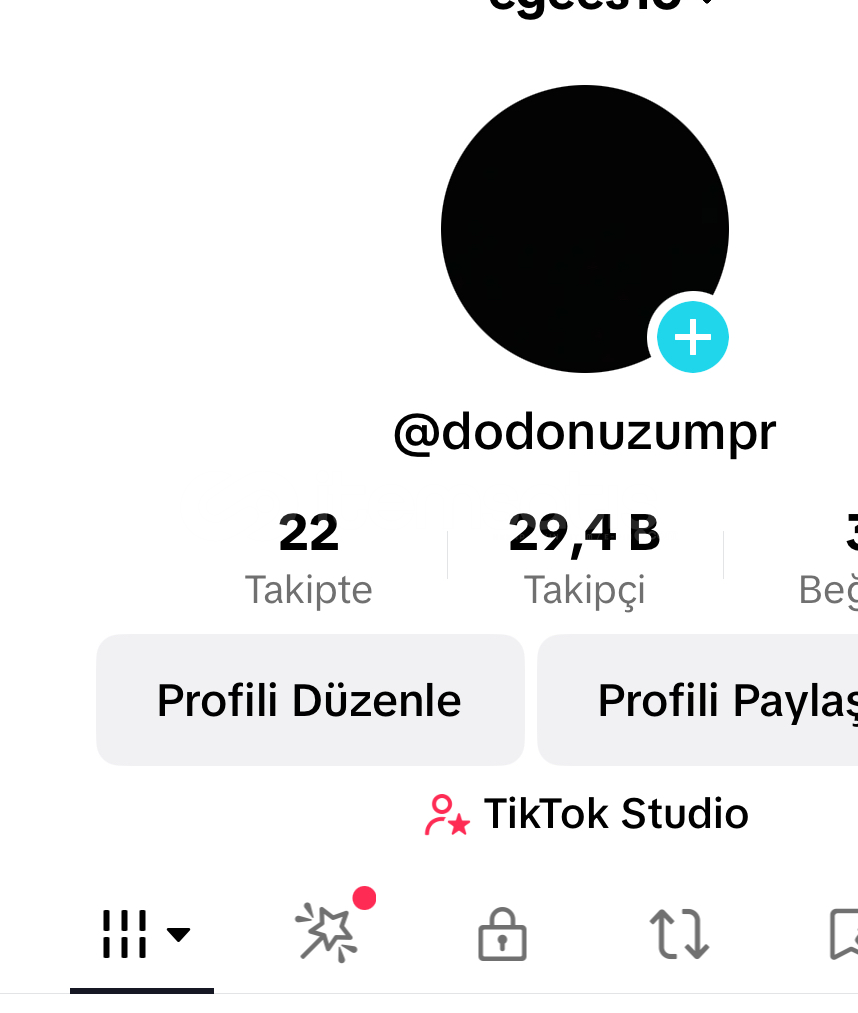The image size is (858, 1013).
Task: Open the profile picture
Action: coord(584,228)
